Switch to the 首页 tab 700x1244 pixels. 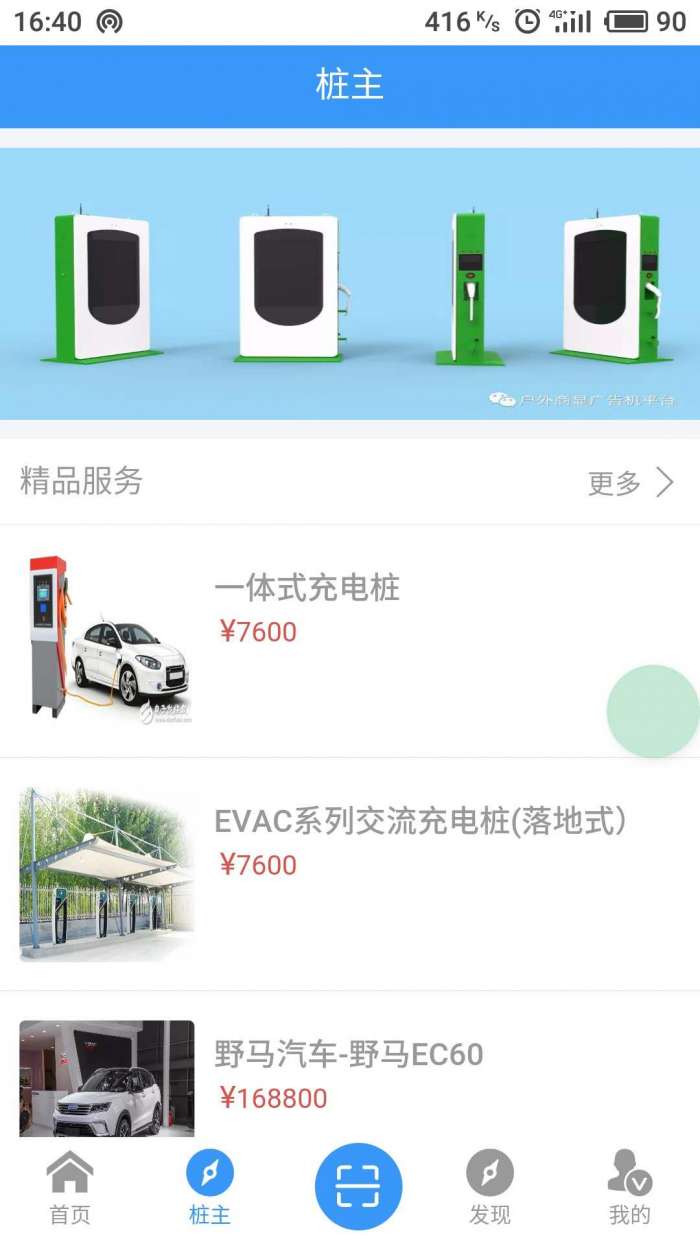tap(70, 1188)
